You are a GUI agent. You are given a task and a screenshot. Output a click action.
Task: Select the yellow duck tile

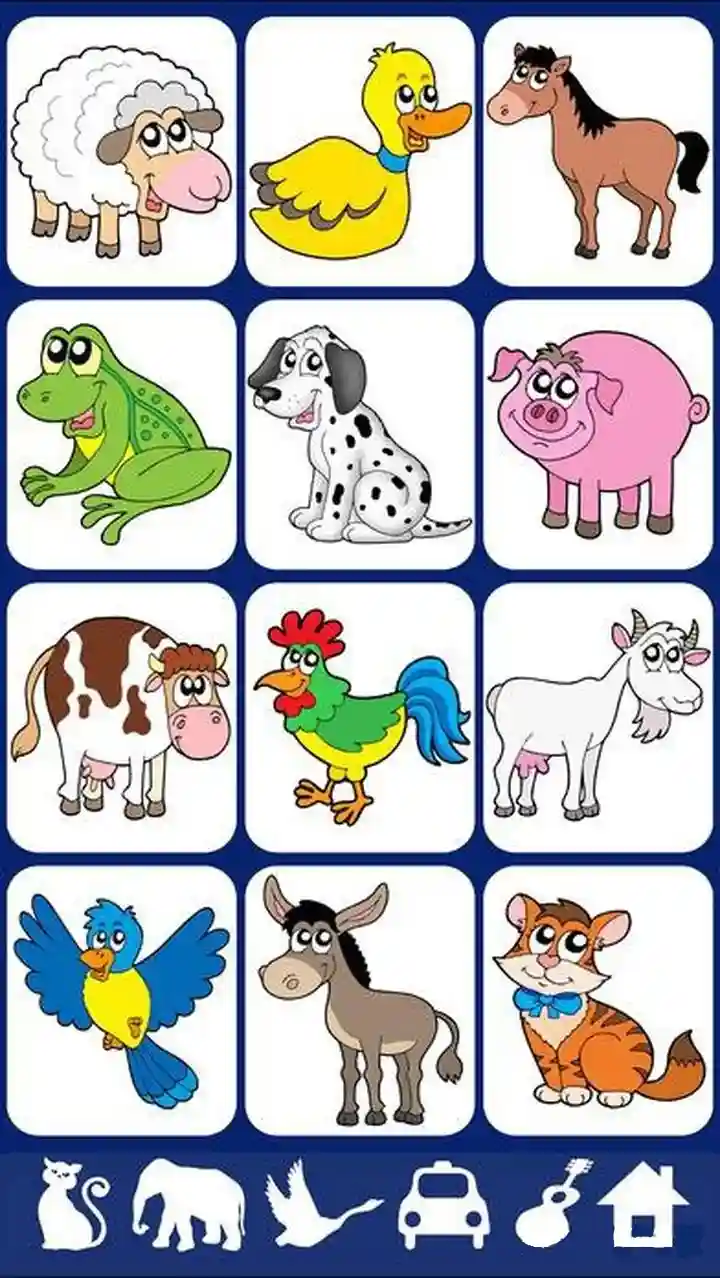(360, 151)
